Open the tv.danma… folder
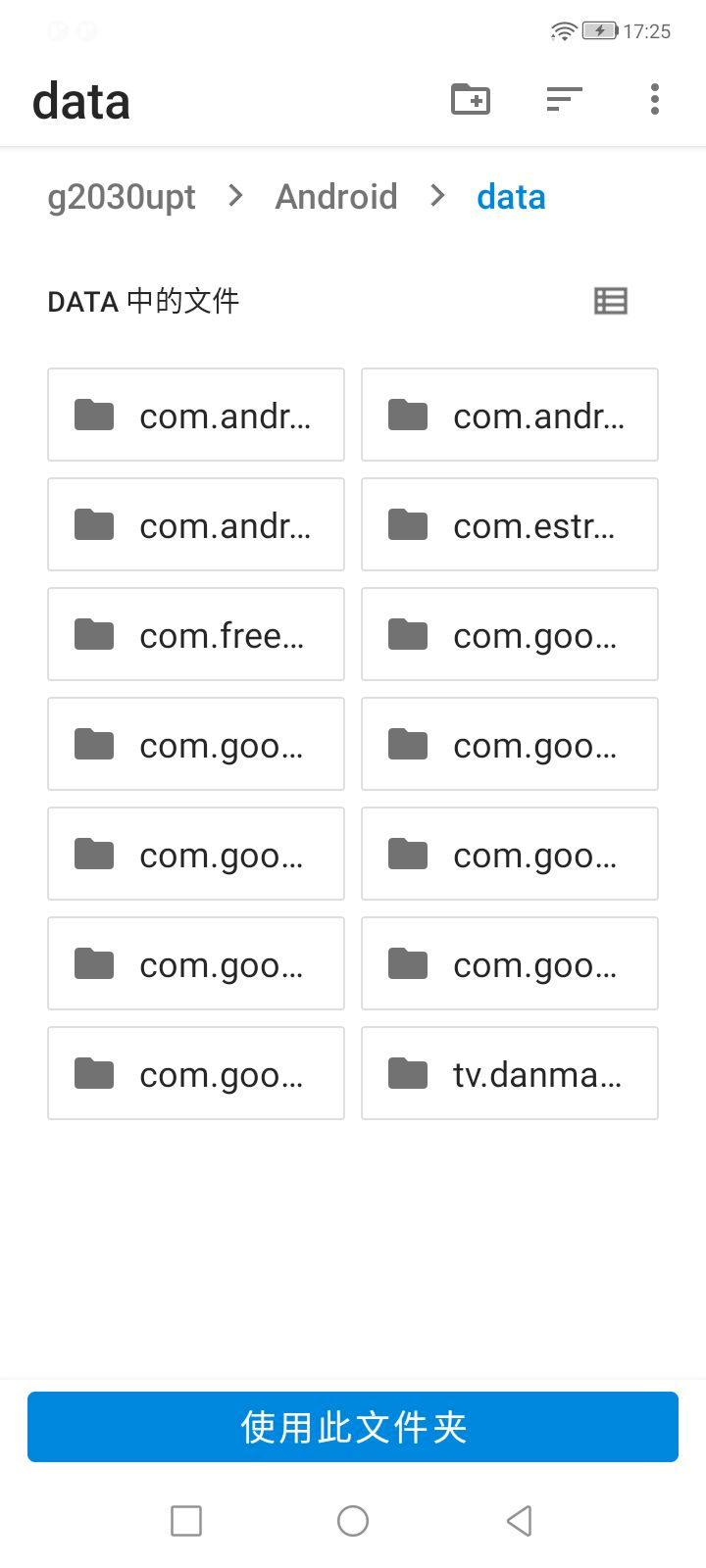 pyautogui.click(x=510, y=1074)
